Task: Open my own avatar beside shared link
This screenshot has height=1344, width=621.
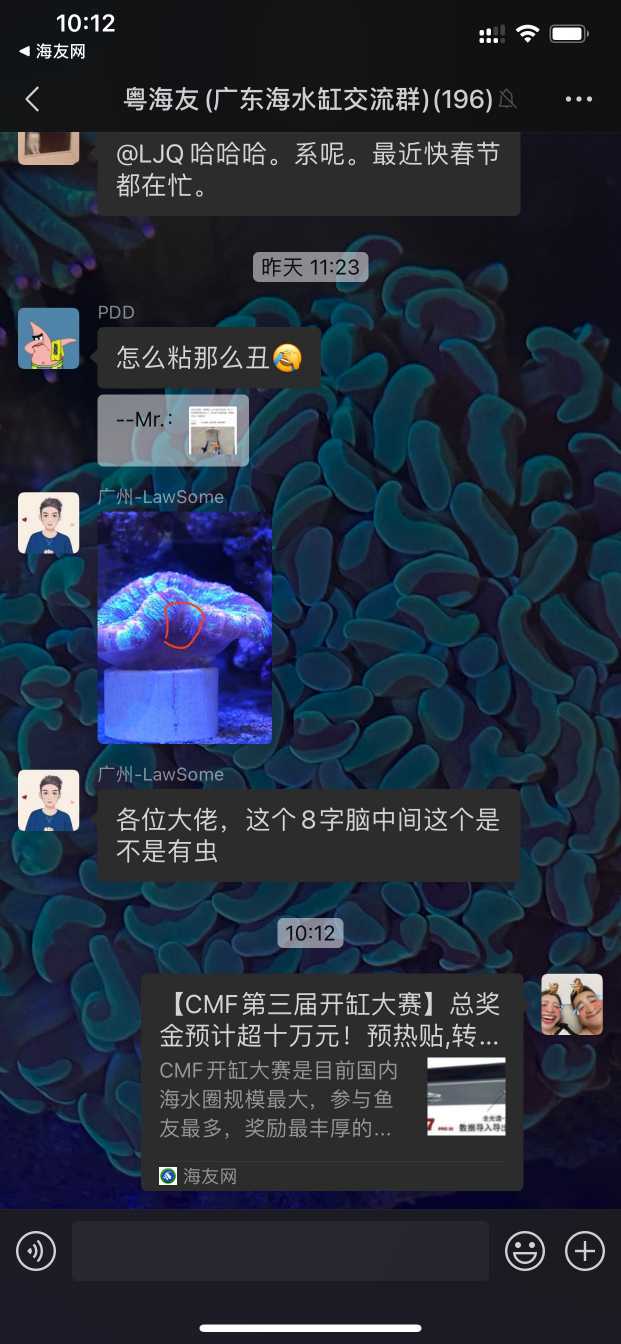Action: tap(572, 1004)
